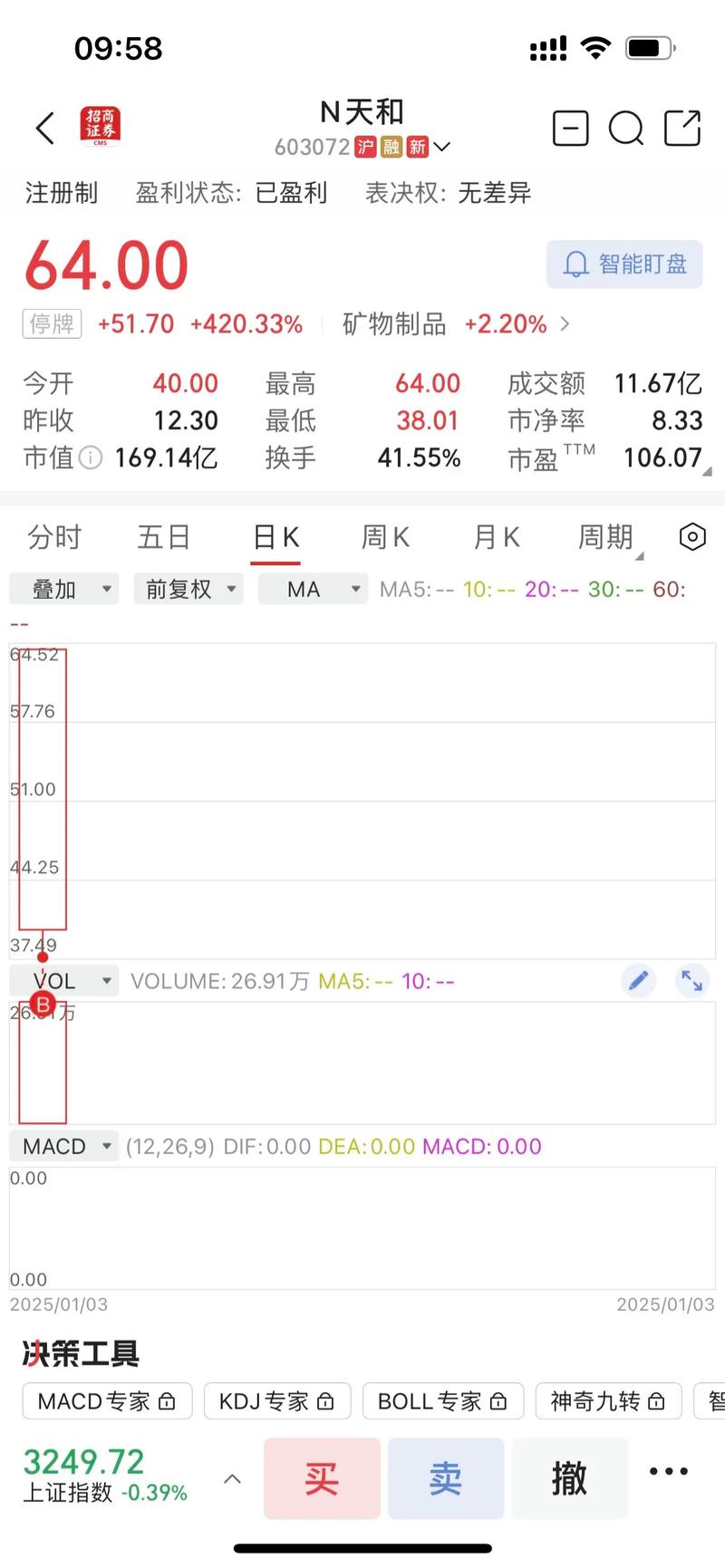Open the 叠加 overlay dropdown
The image size is (725, 1568).
(x=63, y=589)
